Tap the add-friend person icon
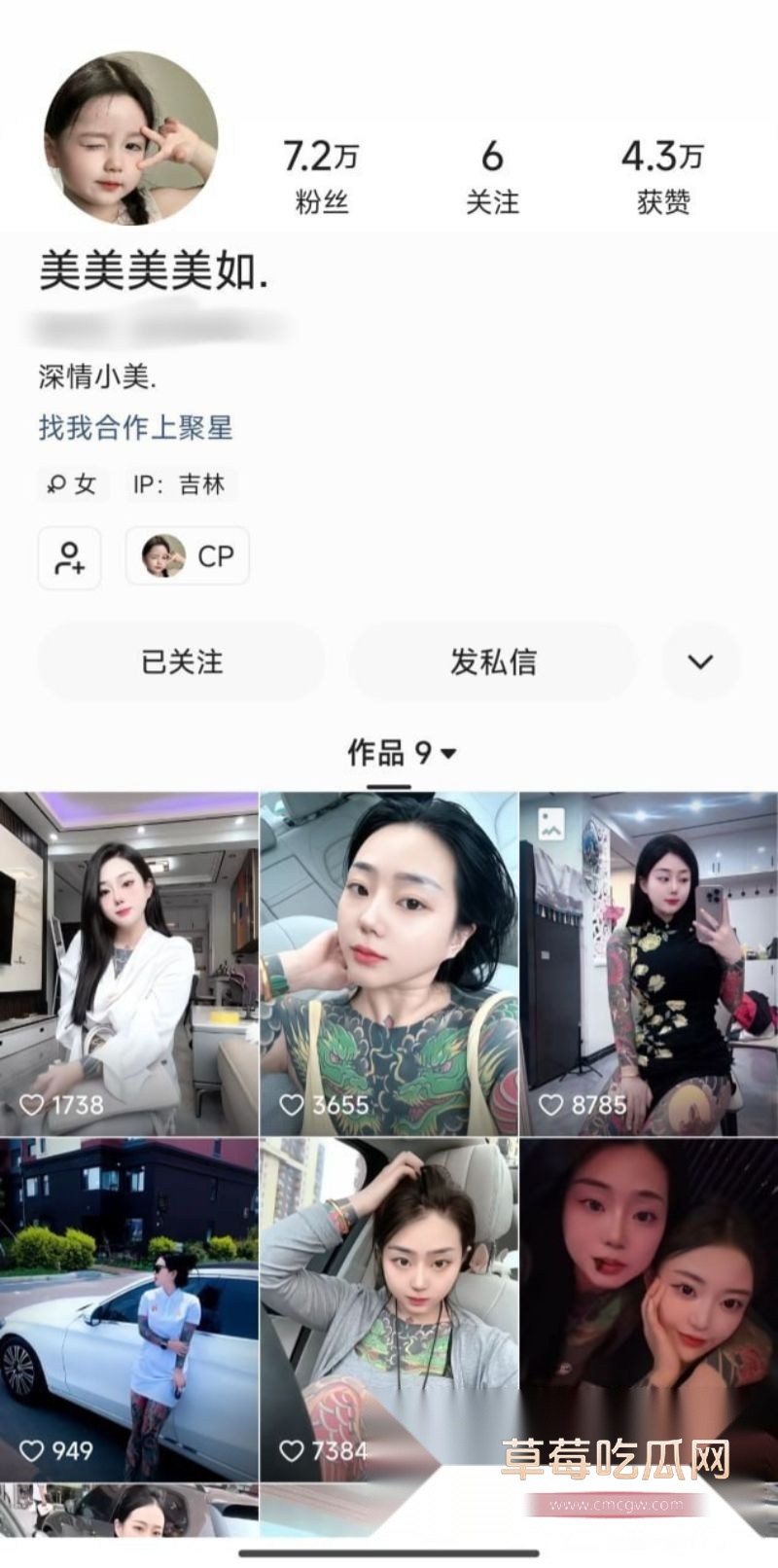 pyautogui.click(x=68, y=555)
